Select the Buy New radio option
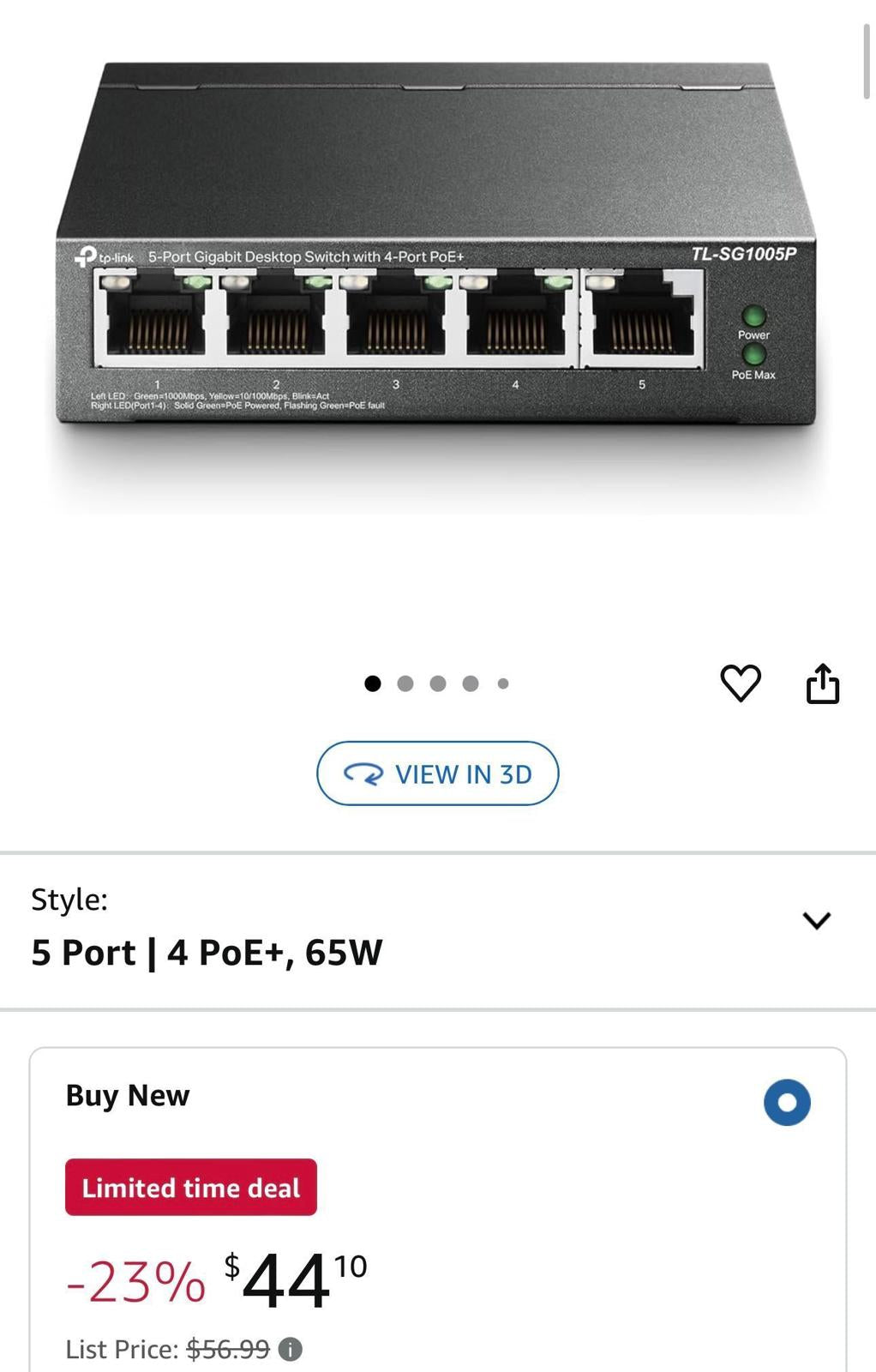This screenshot has width=876, height=1372. 786,1102
